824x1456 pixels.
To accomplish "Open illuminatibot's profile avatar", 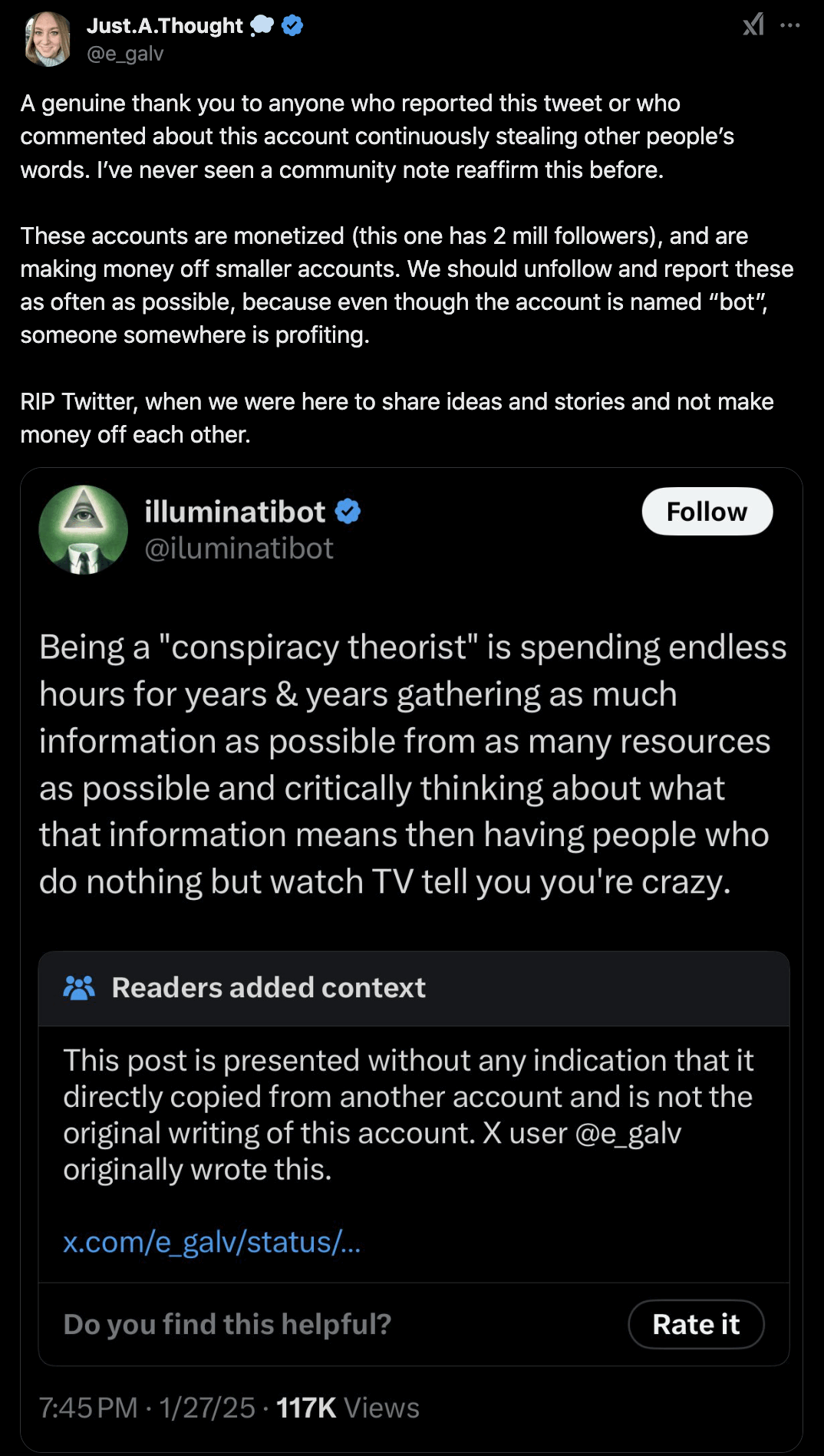I will (x=83, y=529).
